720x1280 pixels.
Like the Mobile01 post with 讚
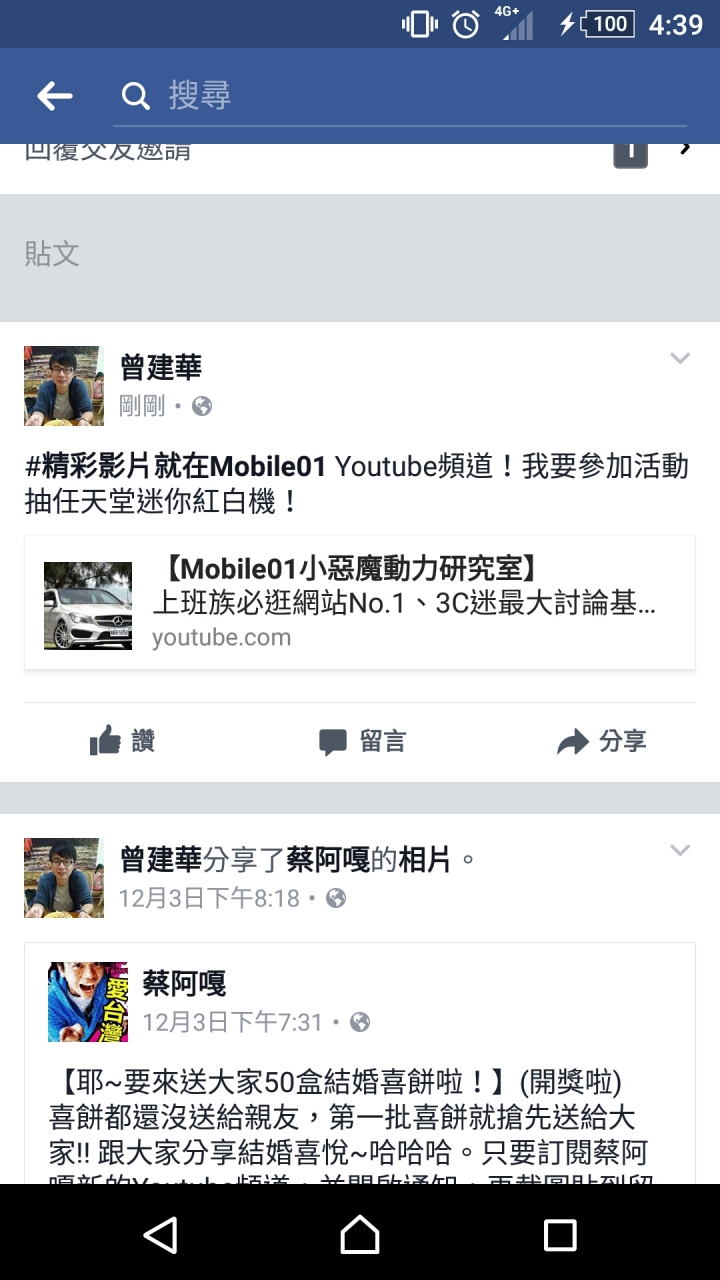[x=122, y=741]
